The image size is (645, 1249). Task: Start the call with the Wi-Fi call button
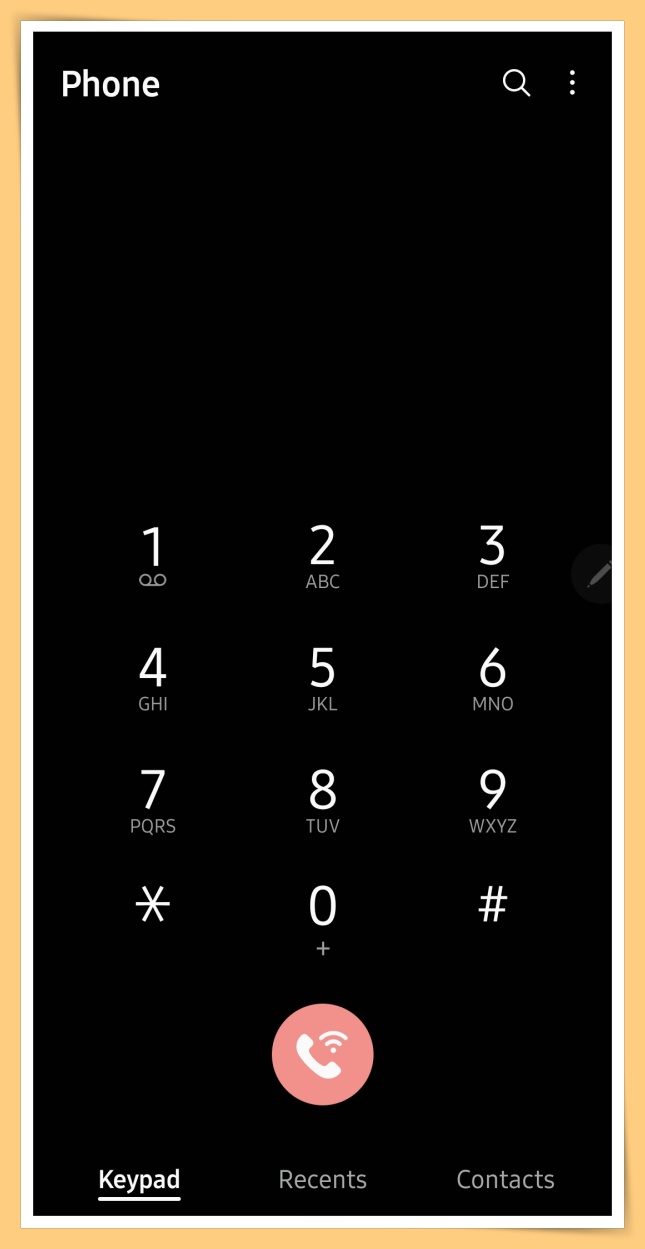point(322,1054)
